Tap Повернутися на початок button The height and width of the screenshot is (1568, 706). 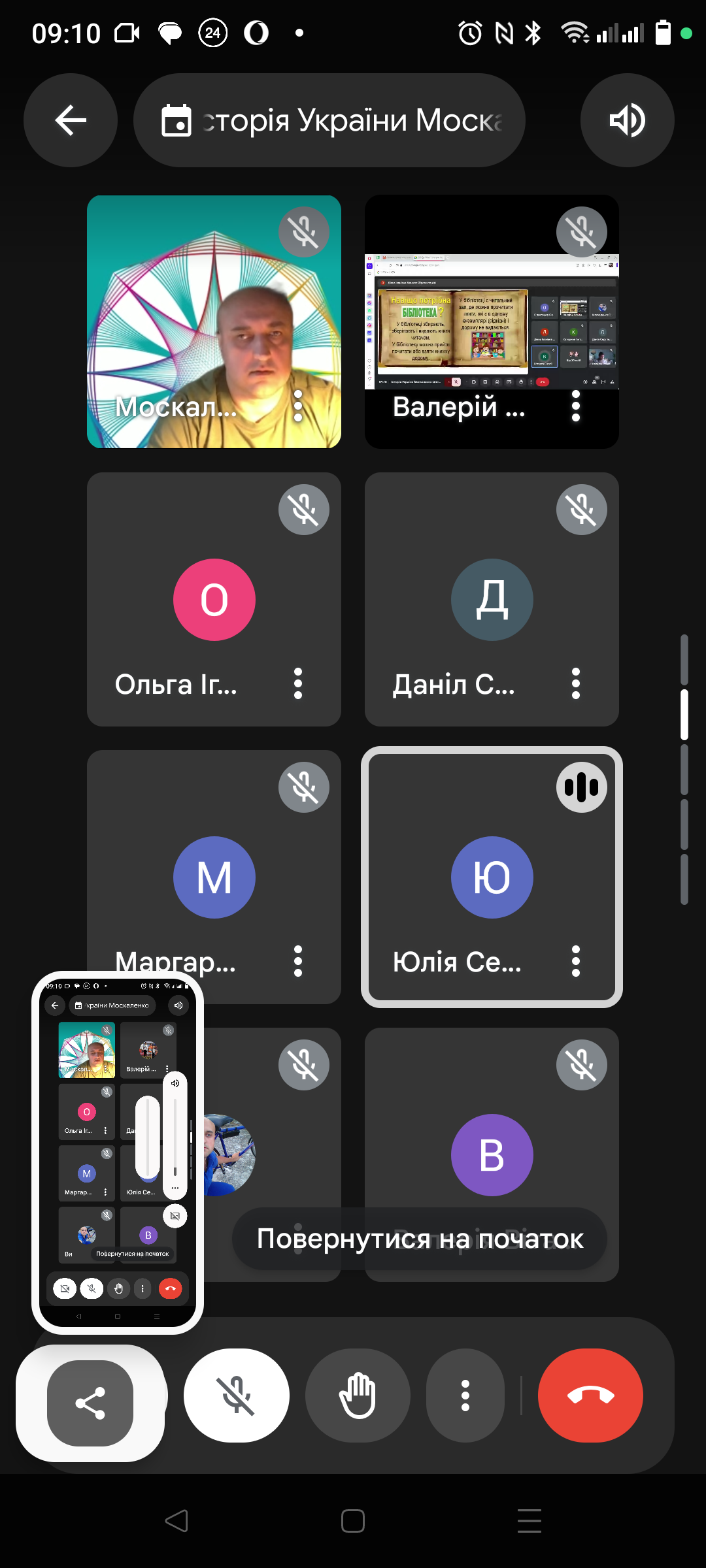[x=420, y=1239]
